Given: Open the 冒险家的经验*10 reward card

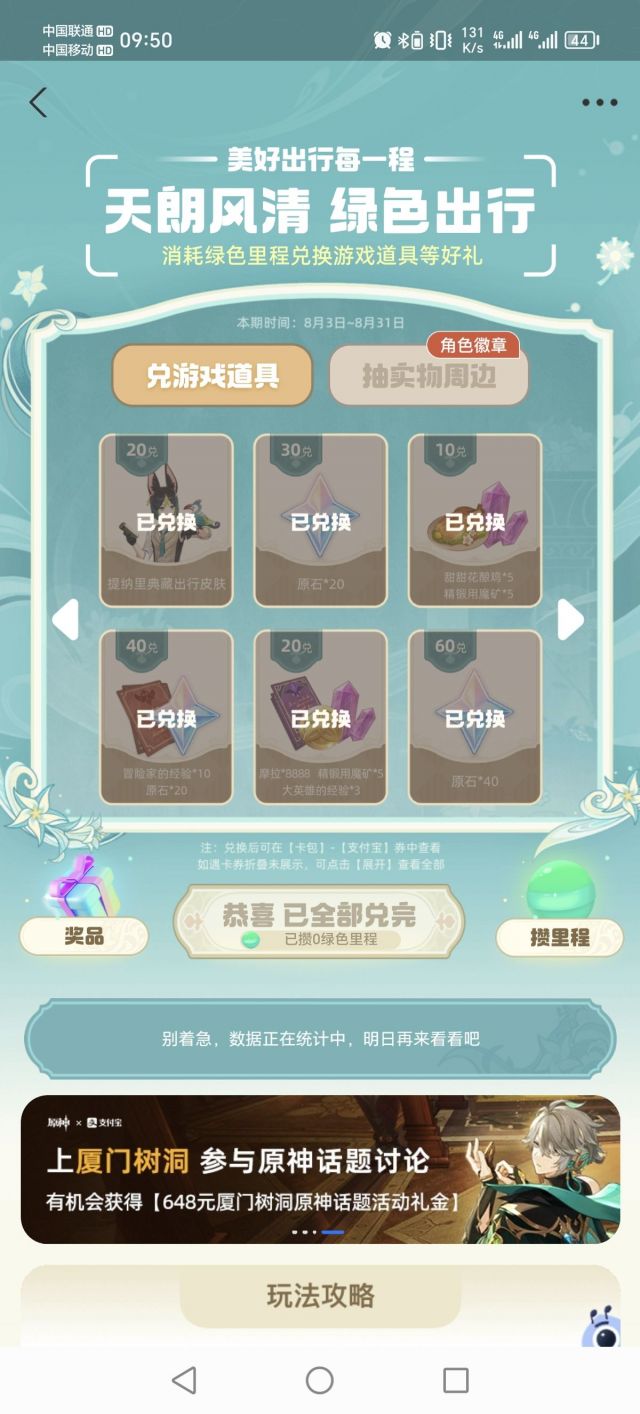Looking at the screenshot, I should click(166, 716).
